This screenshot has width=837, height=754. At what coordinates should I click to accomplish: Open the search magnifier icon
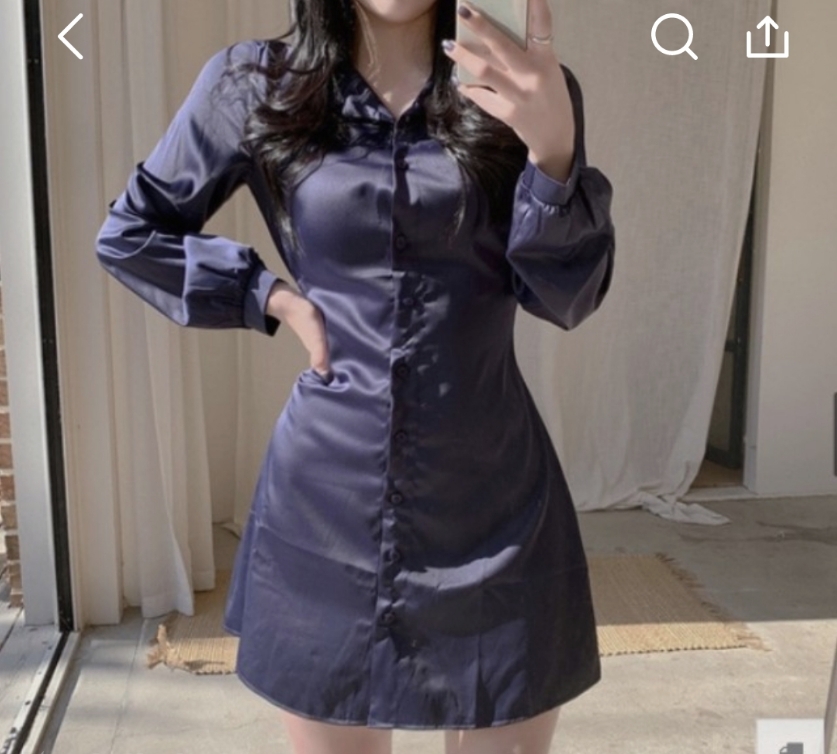(673, 37)
